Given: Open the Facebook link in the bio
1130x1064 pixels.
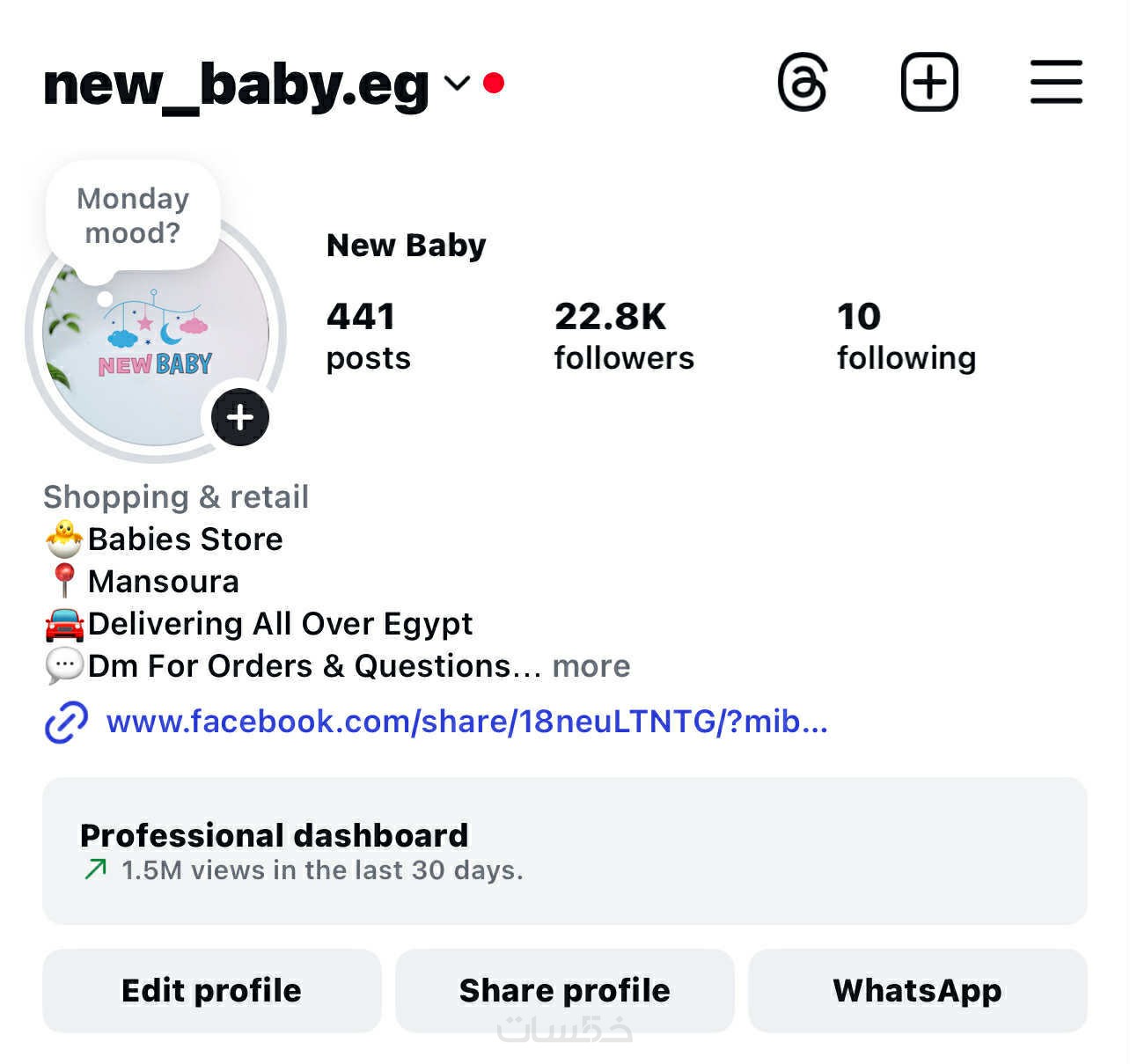Looking at the screenshot, I should click(466, 722).
